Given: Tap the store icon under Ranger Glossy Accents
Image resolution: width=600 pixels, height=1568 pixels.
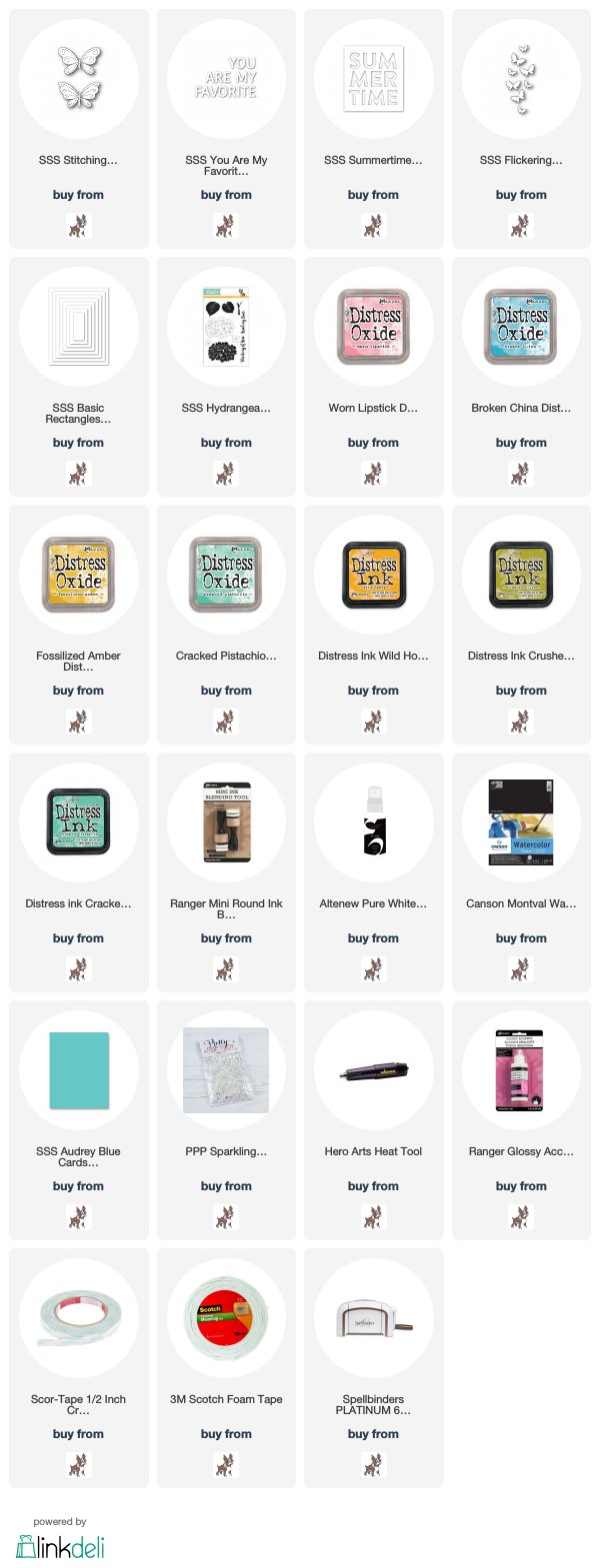Looking at the screenshot, I should (x=521, y=1216).
